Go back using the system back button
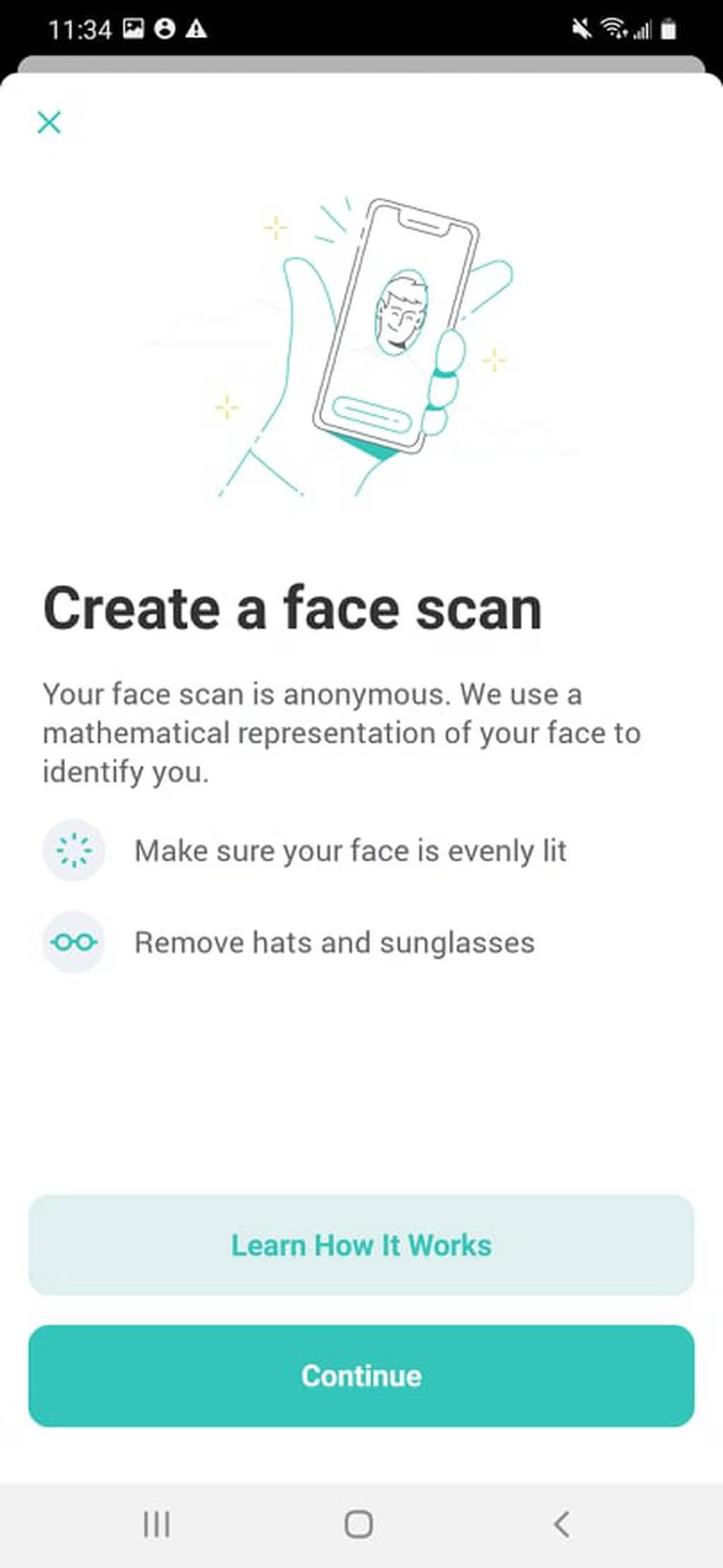The width and height of the screenshot is (723, 1568). (x=561, y=1524)
